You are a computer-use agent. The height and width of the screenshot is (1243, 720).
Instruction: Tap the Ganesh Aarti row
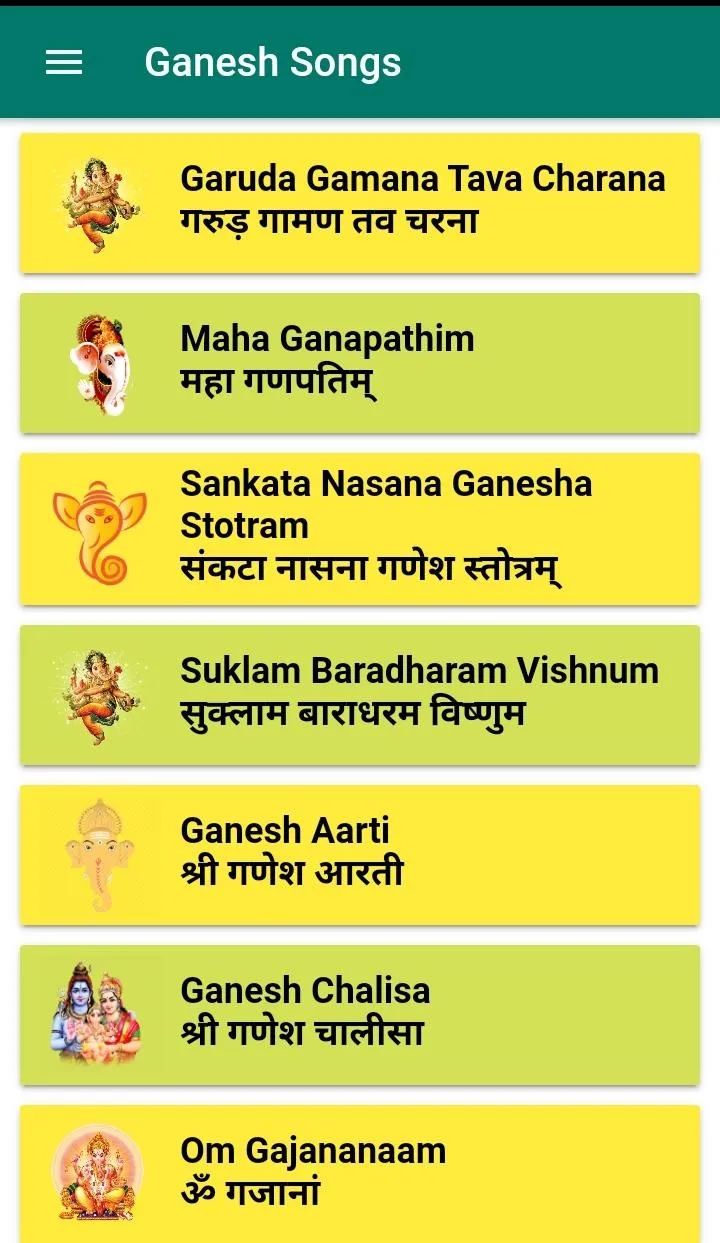click(x=360, y=854)
